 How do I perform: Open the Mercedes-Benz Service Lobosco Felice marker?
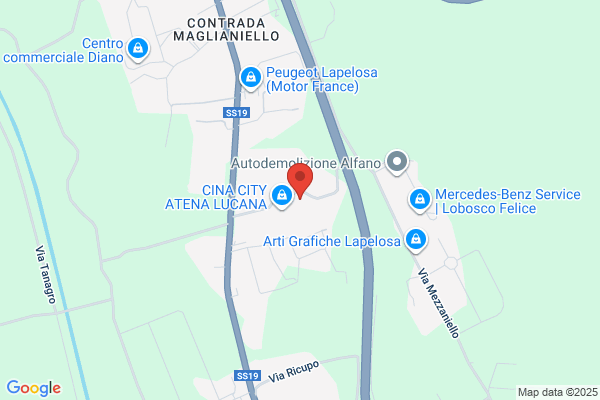[420, 200]
